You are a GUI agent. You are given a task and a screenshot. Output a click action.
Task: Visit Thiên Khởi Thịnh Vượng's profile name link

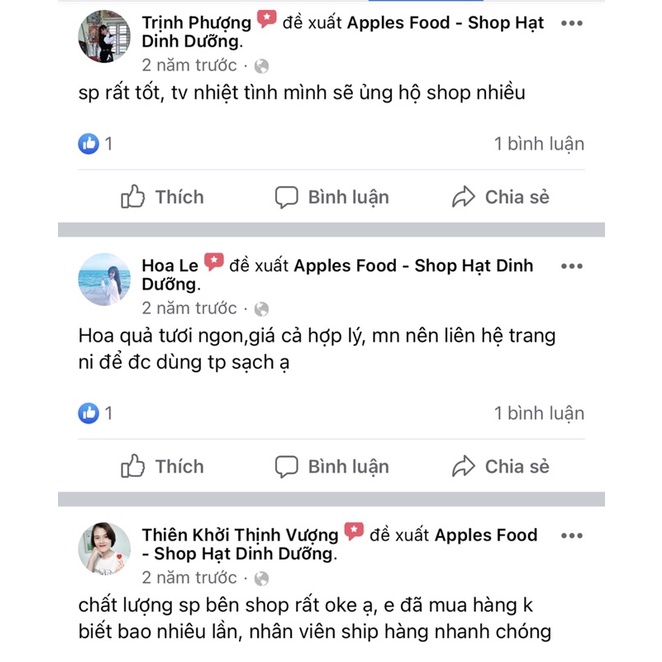pos(239,535)
